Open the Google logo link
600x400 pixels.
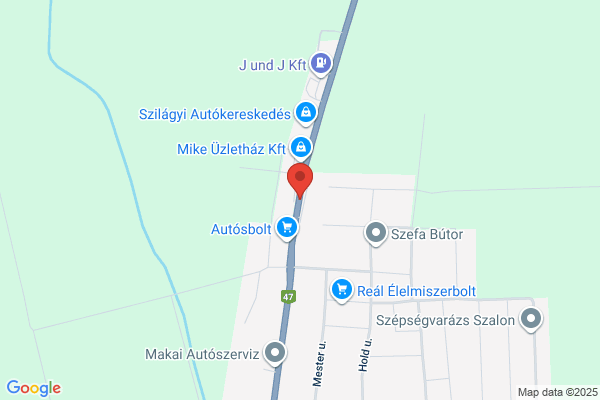tap(34, 388)
